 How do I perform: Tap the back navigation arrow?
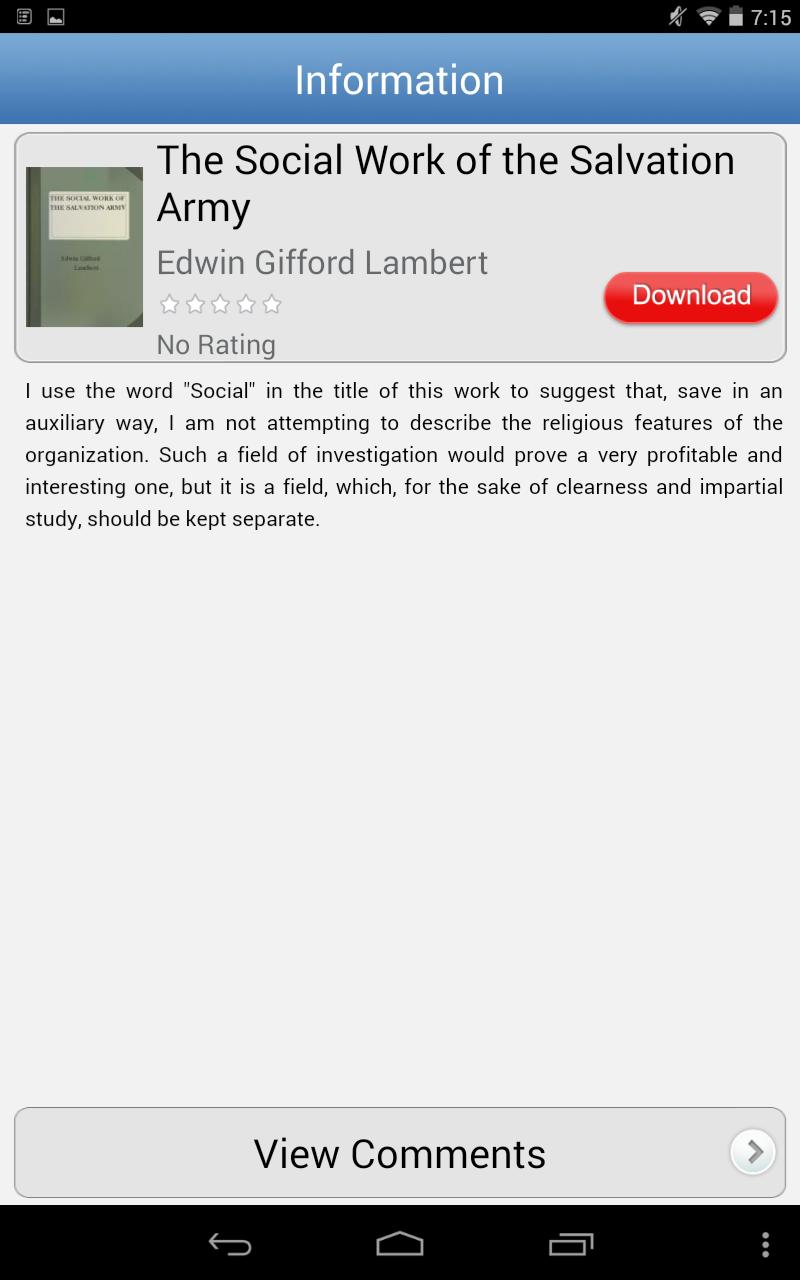229,1244
